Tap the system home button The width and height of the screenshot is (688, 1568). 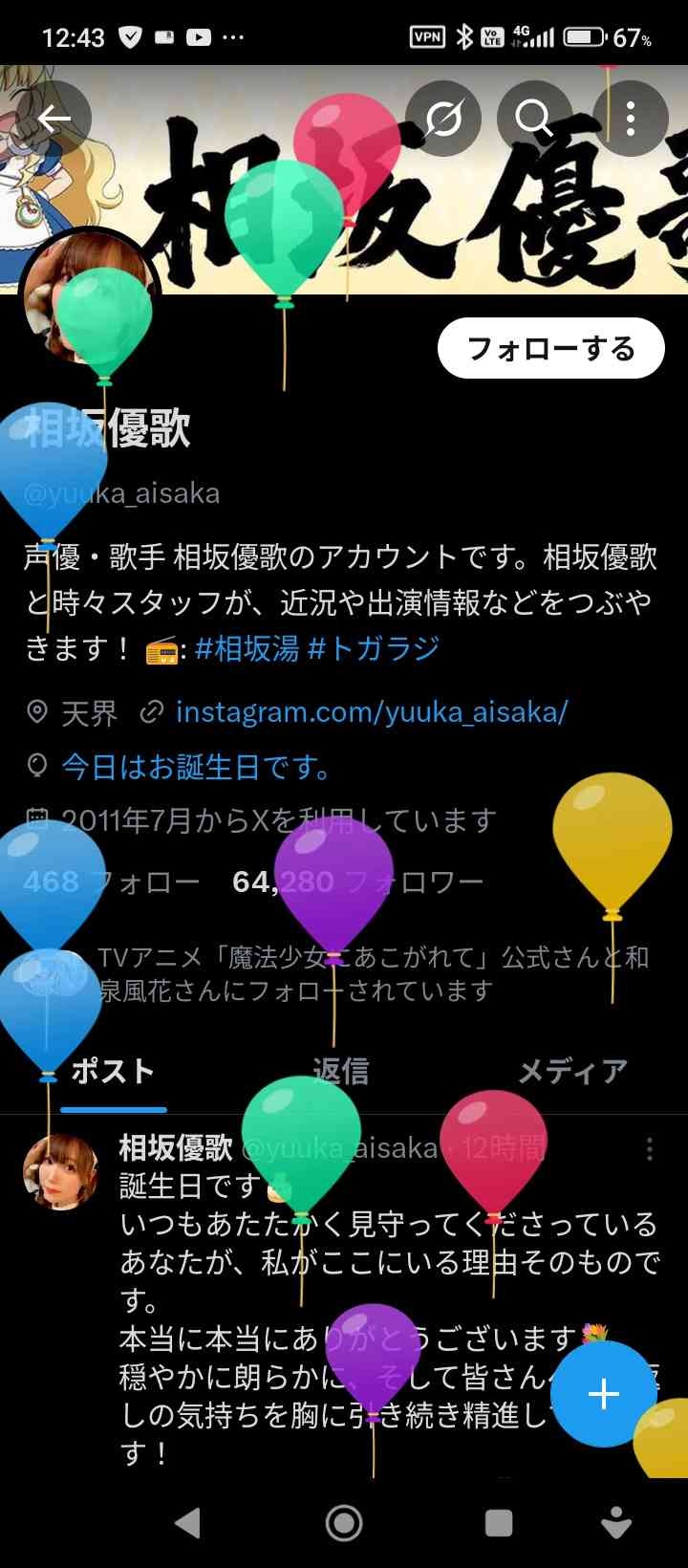tap(344, 1523)
